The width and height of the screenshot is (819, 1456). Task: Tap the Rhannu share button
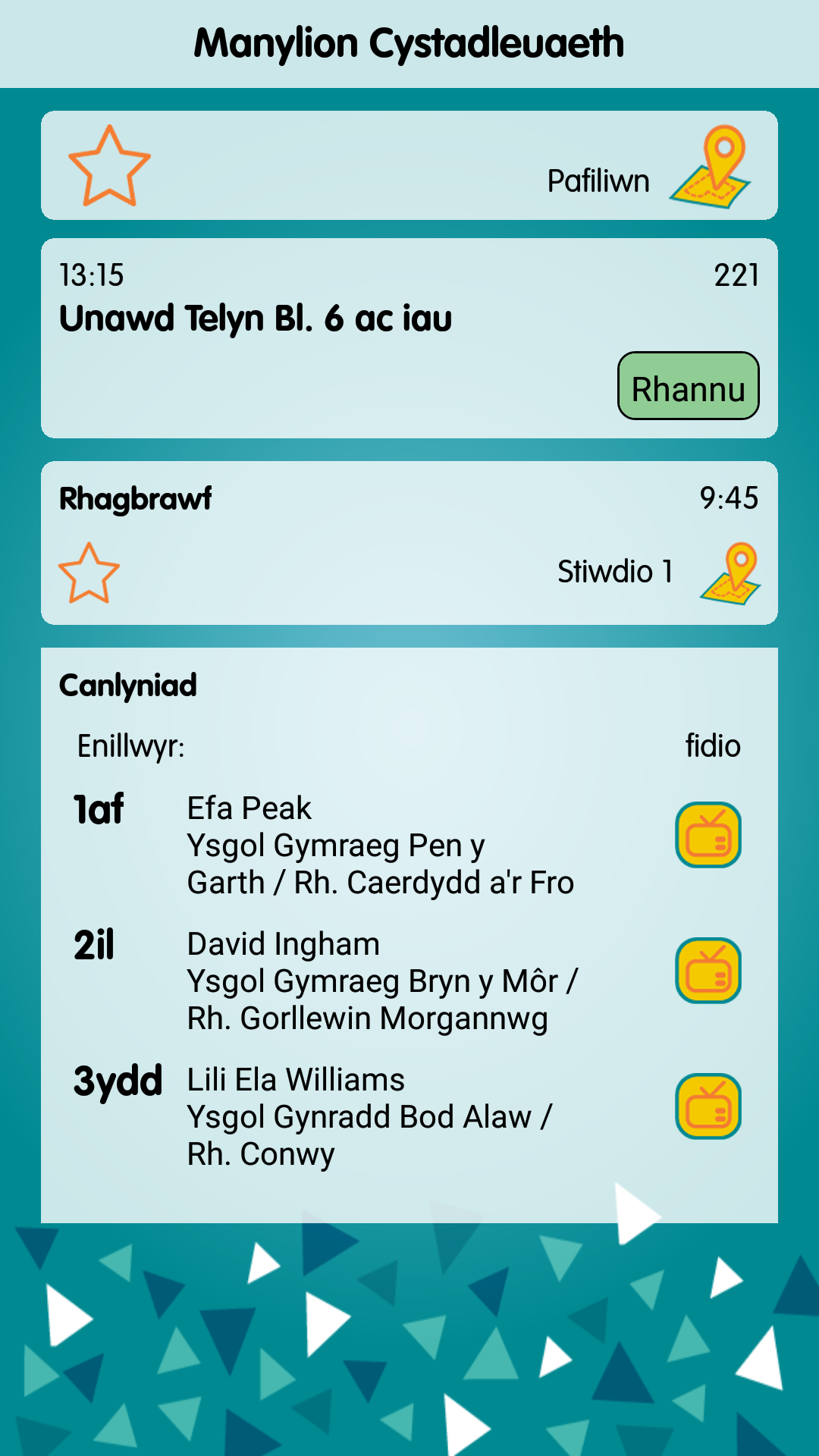coord(689,385)
